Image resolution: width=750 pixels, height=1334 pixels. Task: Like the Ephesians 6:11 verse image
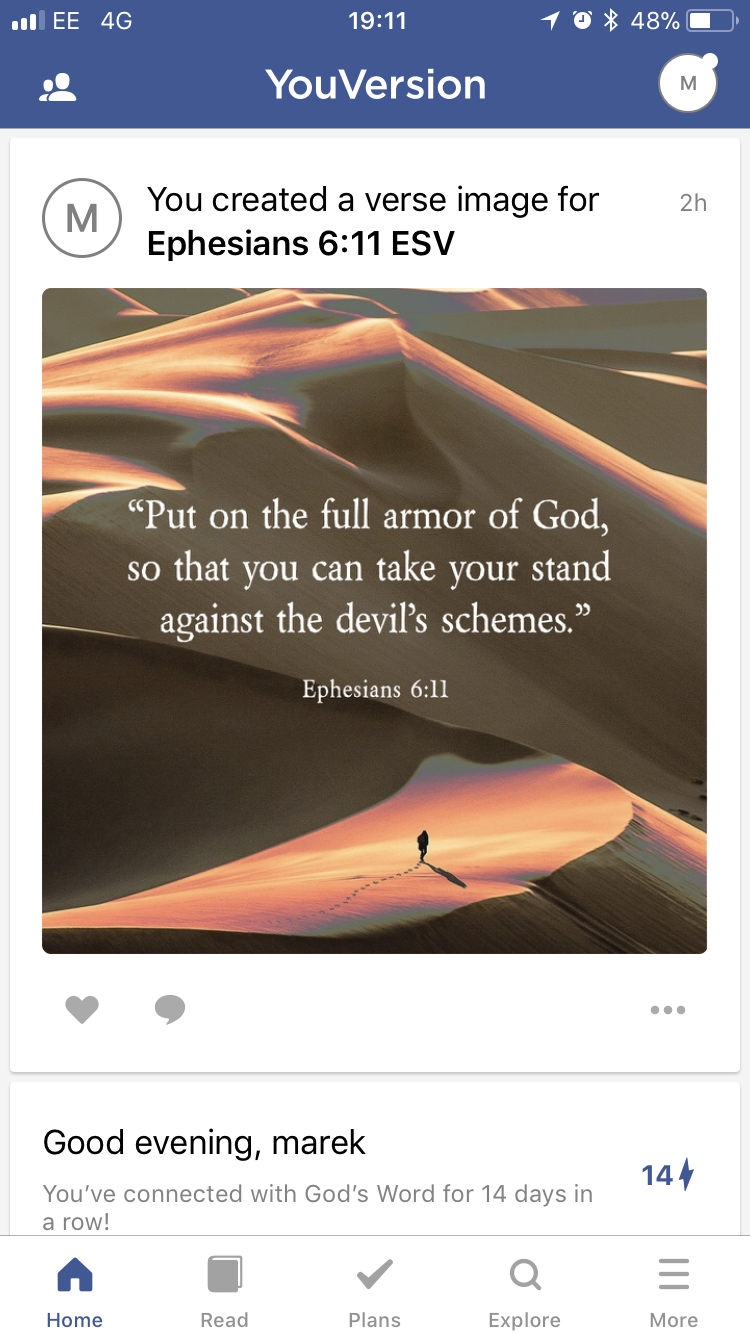tap(82, 1010)
